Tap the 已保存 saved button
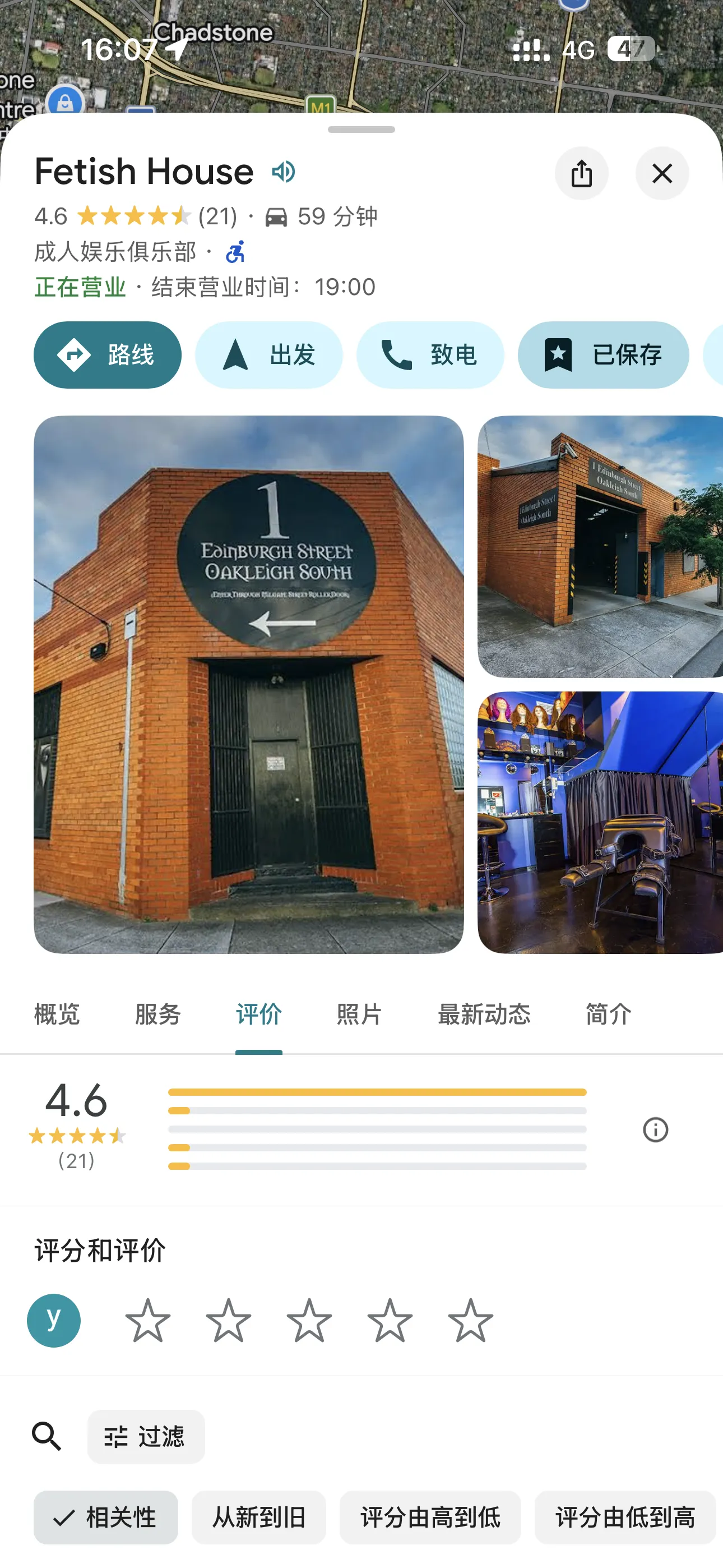The image size is (723, 1568). pyautogui.click(x=602, y=355)
